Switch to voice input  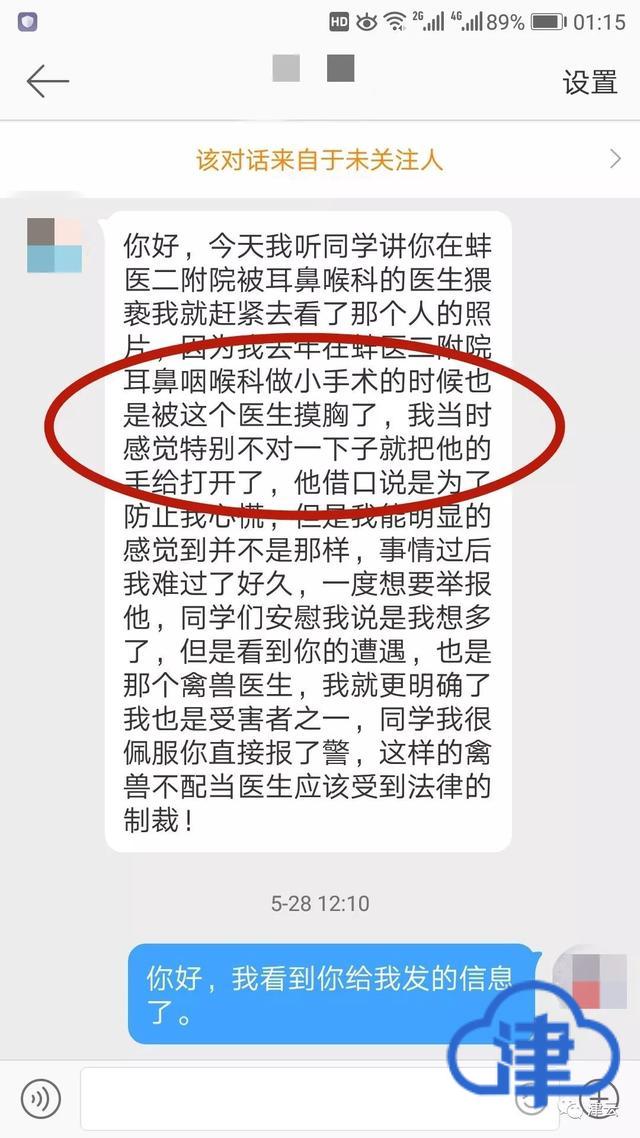click(40, 1100)
